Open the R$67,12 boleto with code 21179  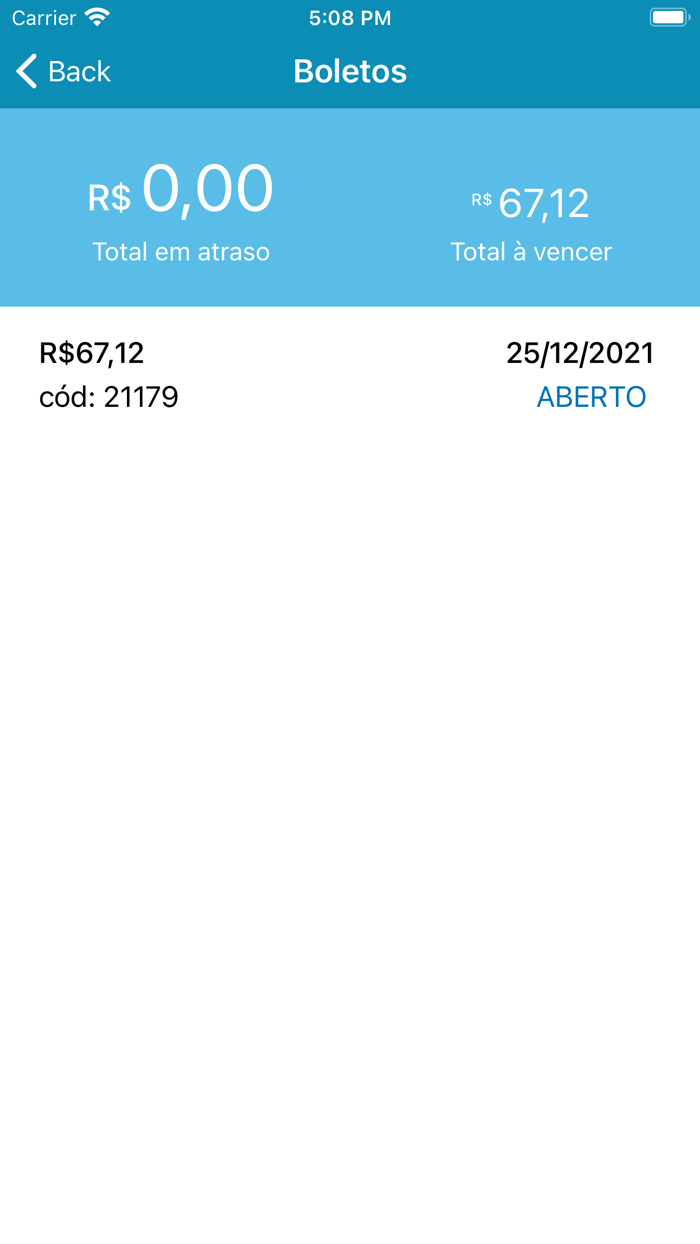tap(346, 375)
